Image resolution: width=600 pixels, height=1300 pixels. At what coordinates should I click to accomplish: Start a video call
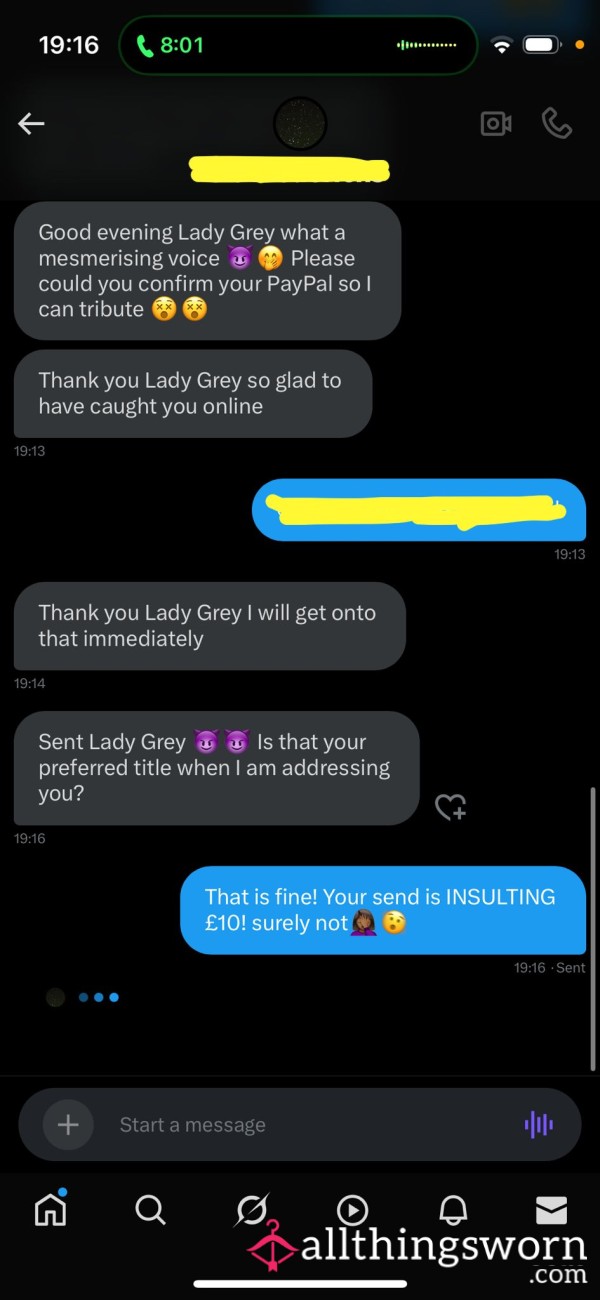tap(496, 123)
